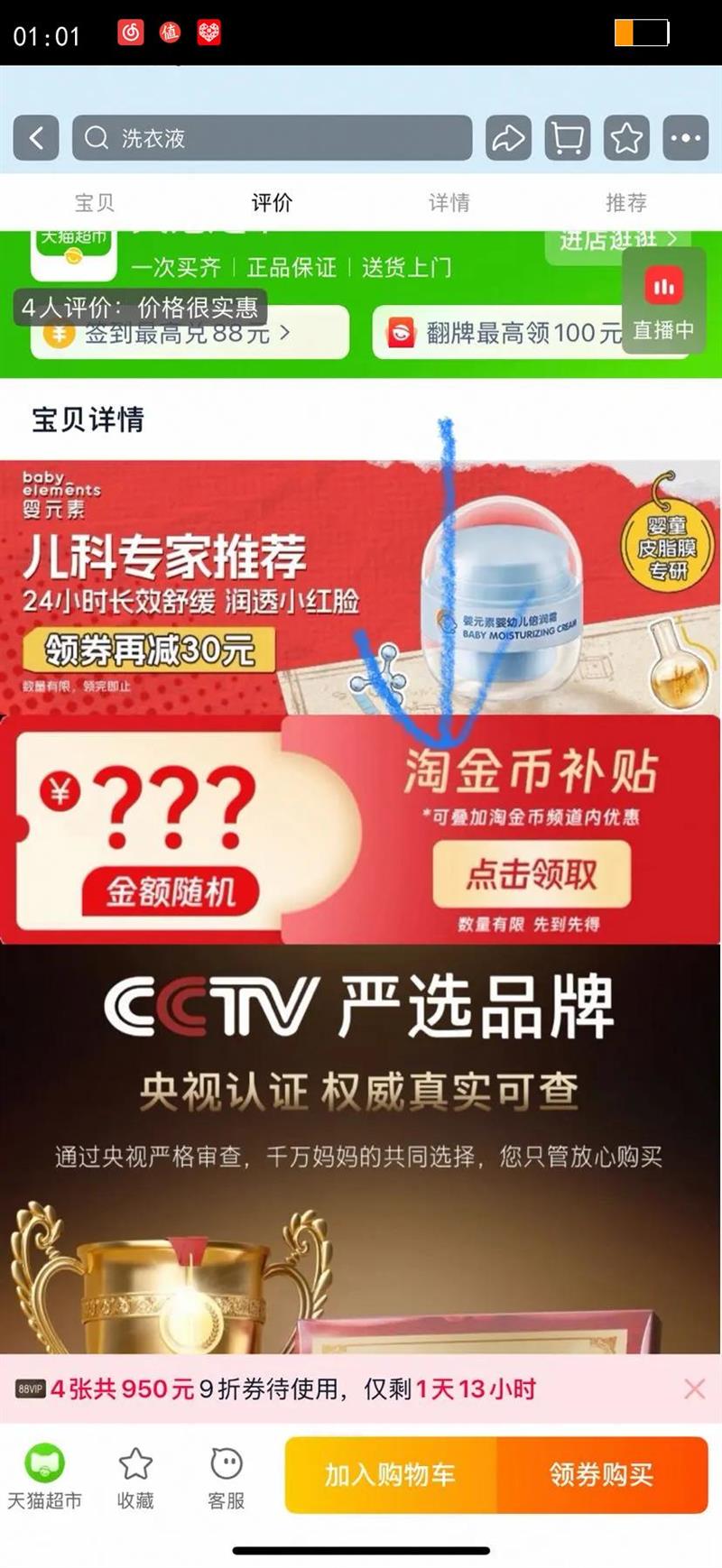The image size is (722, 1568).
Task: Open 天猫超市 store
Action: pyautogui.click(x=44, y=1476)
